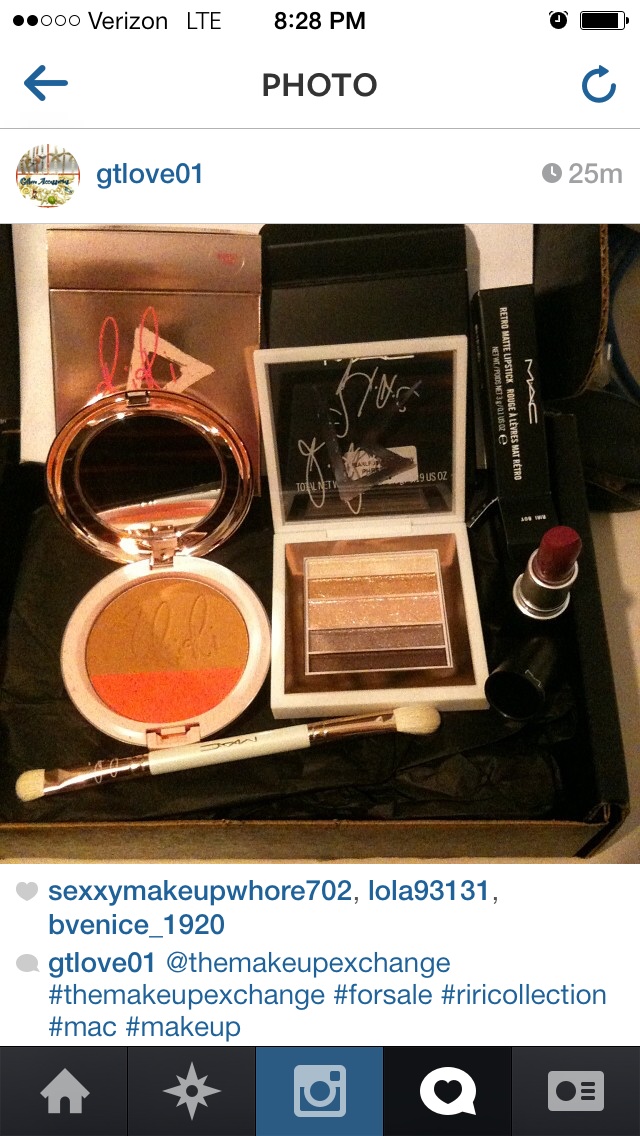View sexxymakeupwhore702's profile from likes

pos(200,891)
